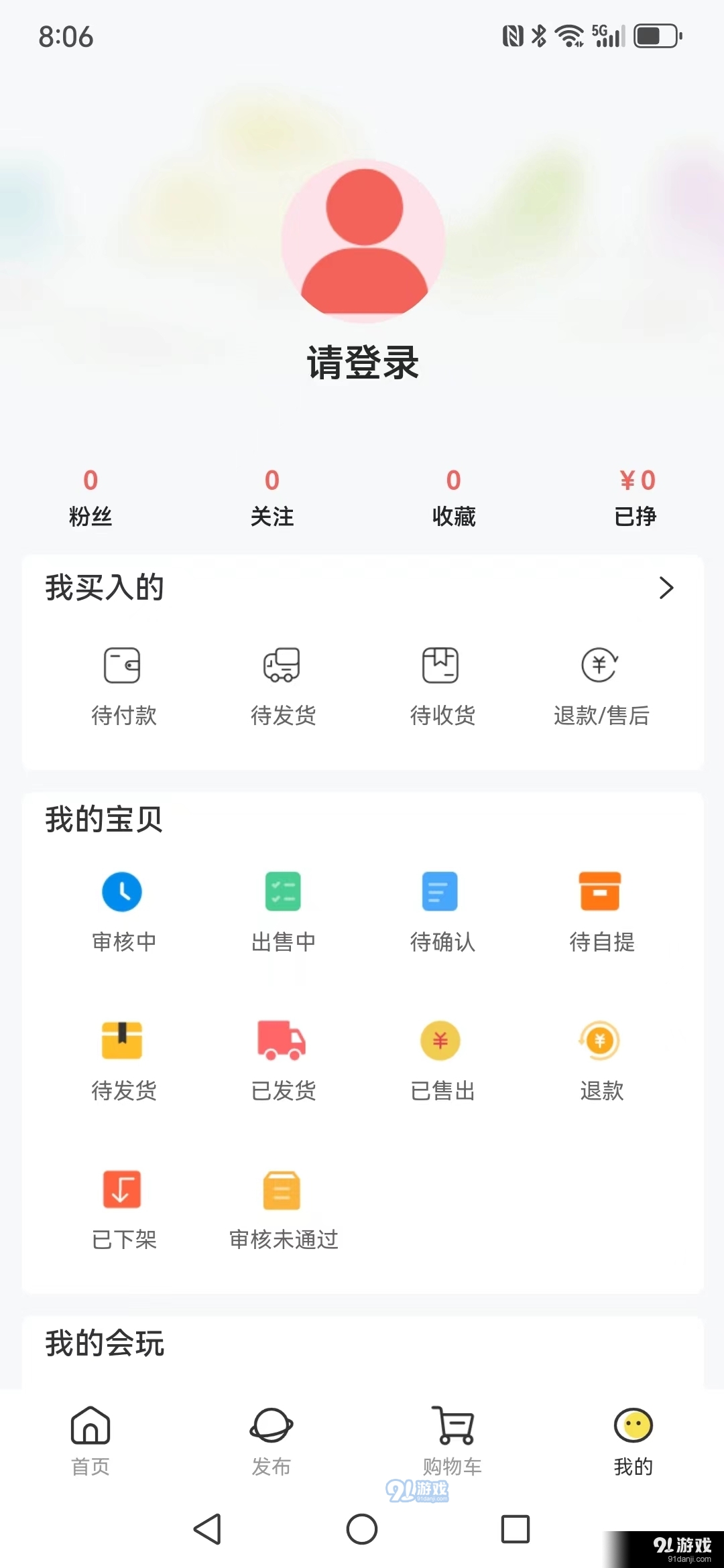This screenshot has width=724, height=1568.
Task: Go to the 首页 home tab
Action: (x=90, y=1447)
